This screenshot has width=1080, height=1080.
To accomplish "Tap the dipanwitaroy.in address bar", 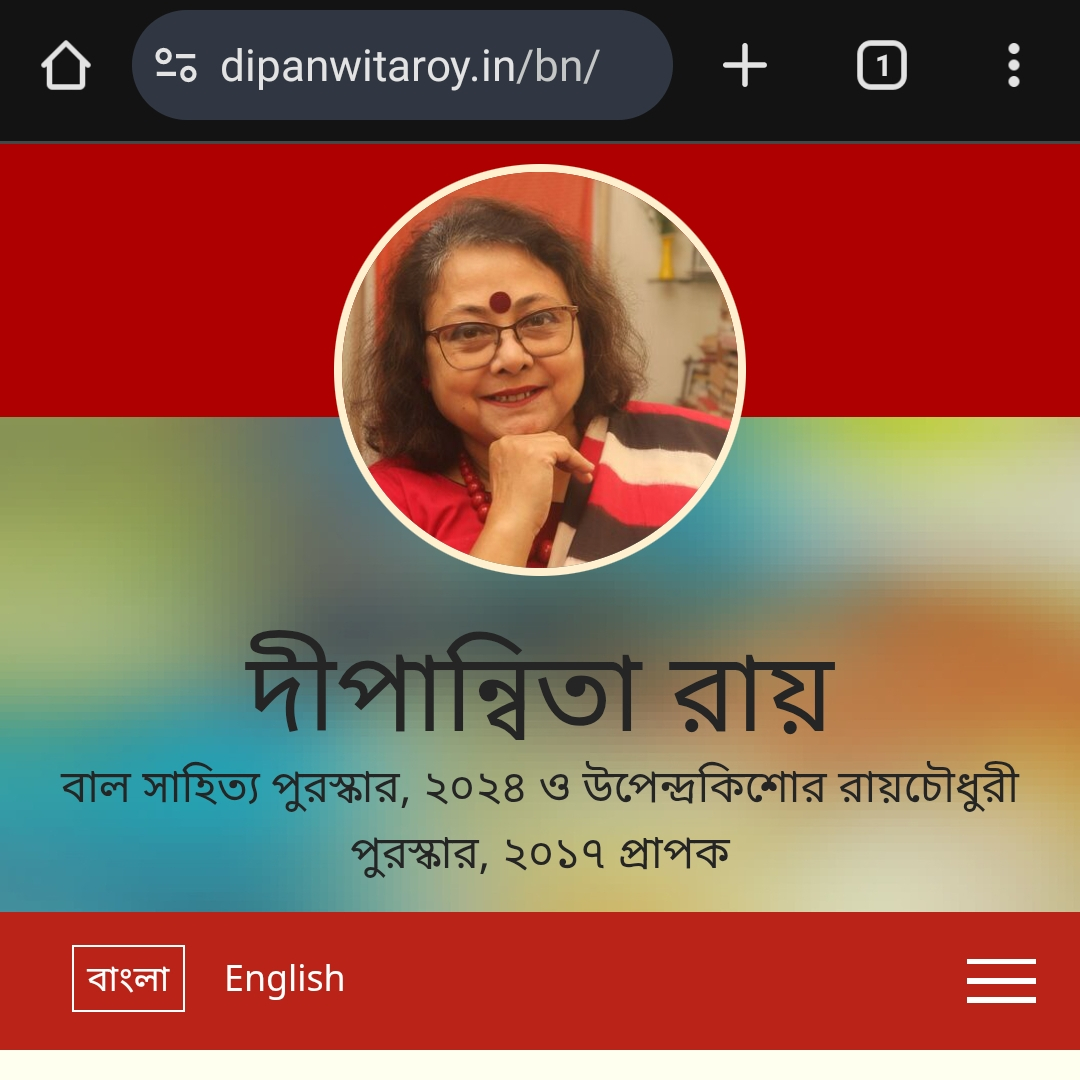I will [x=410, y=66].
